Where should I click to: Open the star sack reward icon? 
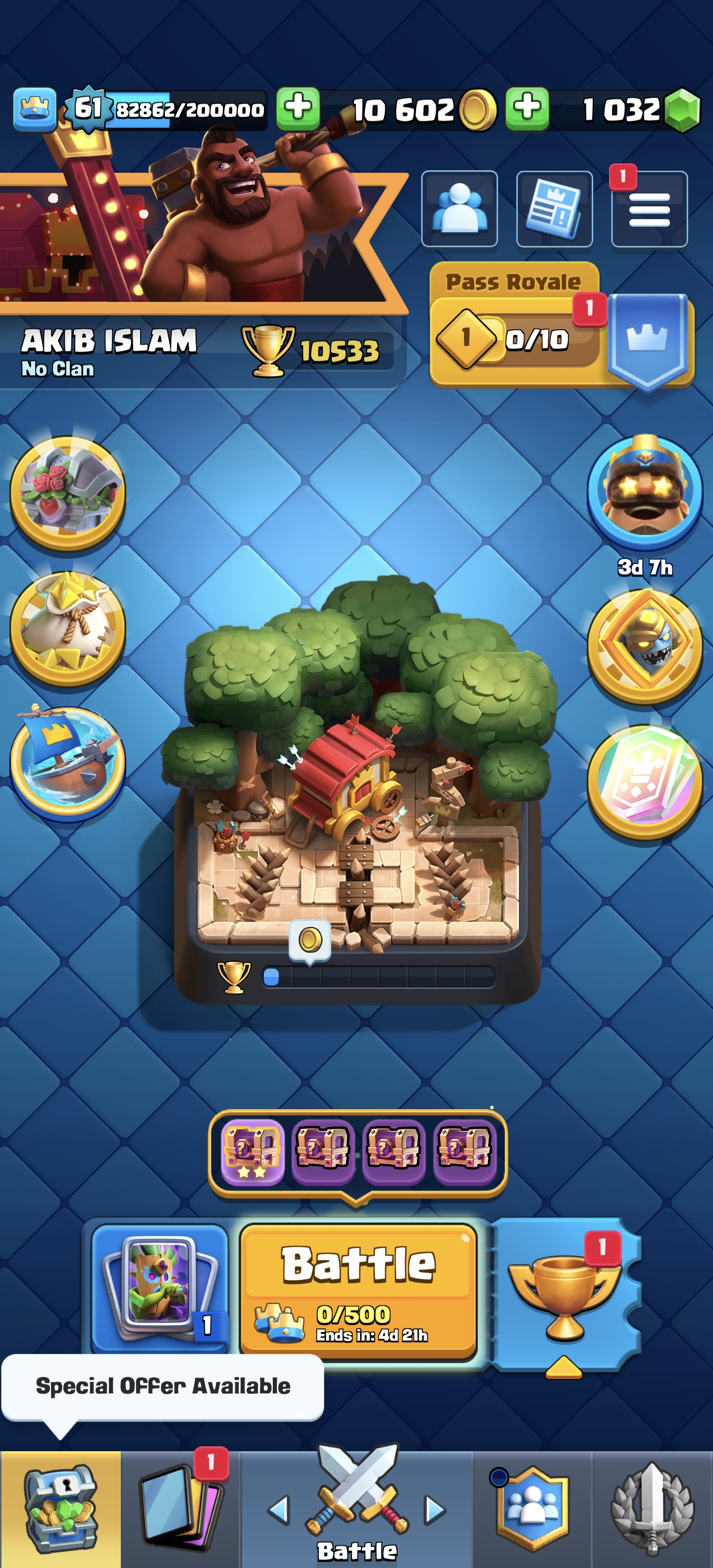68,628
